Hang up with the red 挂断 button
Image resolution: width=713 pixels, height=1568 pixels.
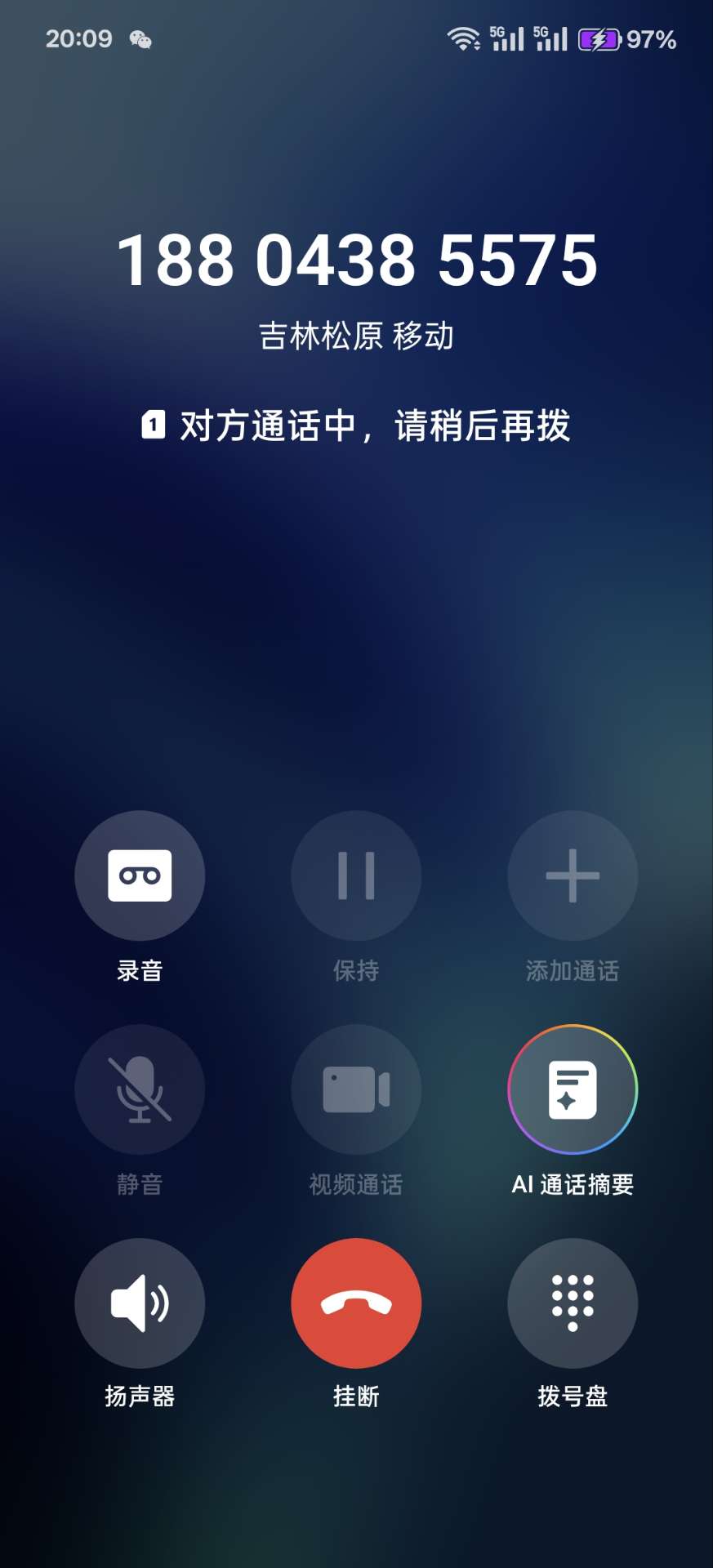356,1303
